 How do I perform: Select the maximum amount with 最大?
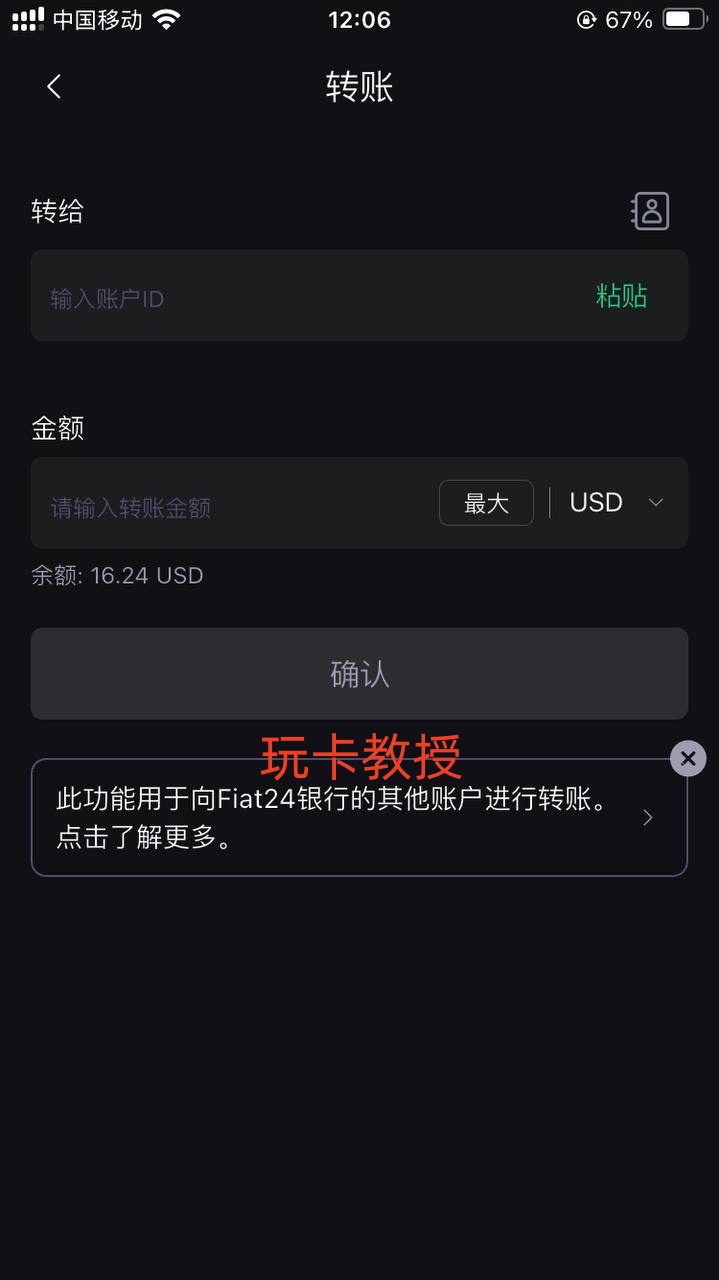pos(486,503)
